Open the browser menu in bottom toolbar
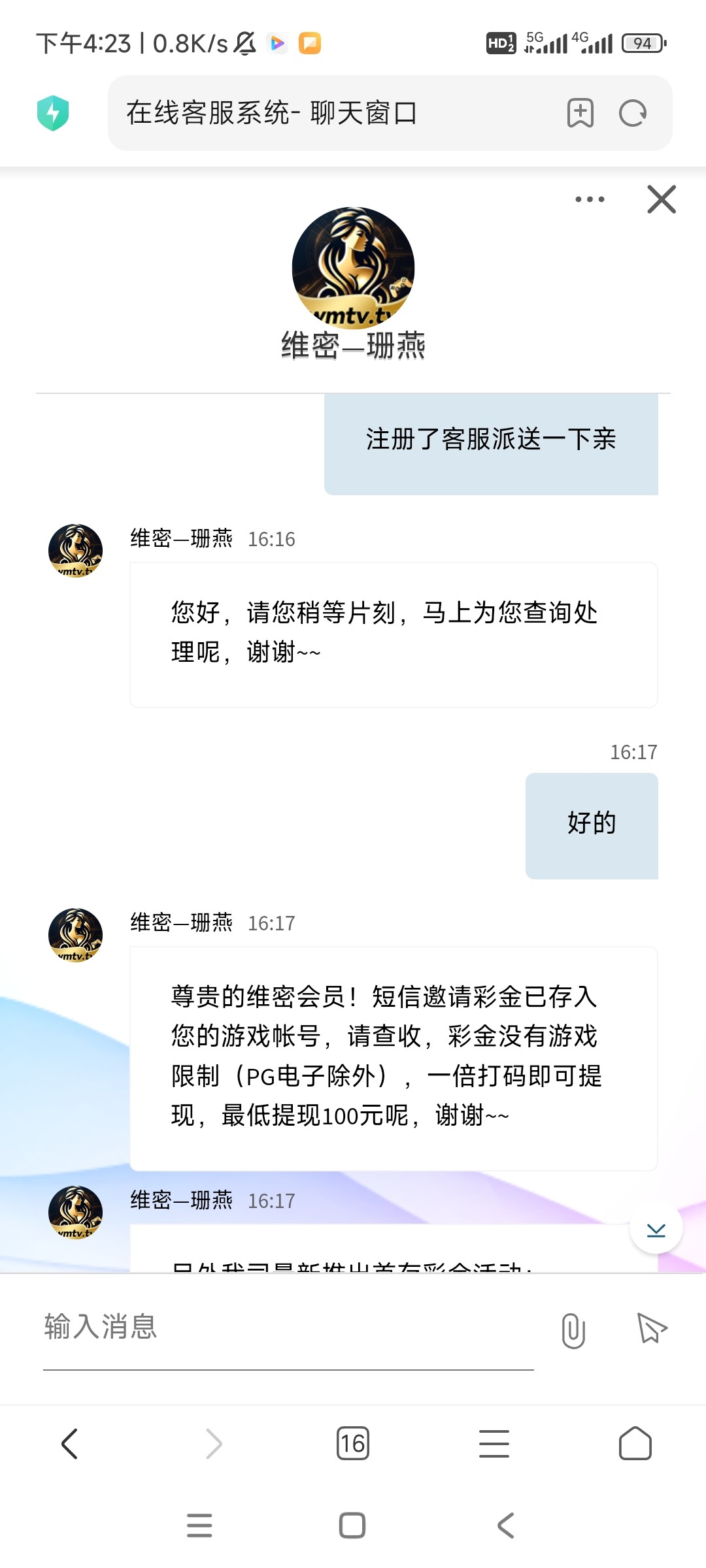Image resolution: width=706 pixels, height=1568 pixels. pos(494,1444)
